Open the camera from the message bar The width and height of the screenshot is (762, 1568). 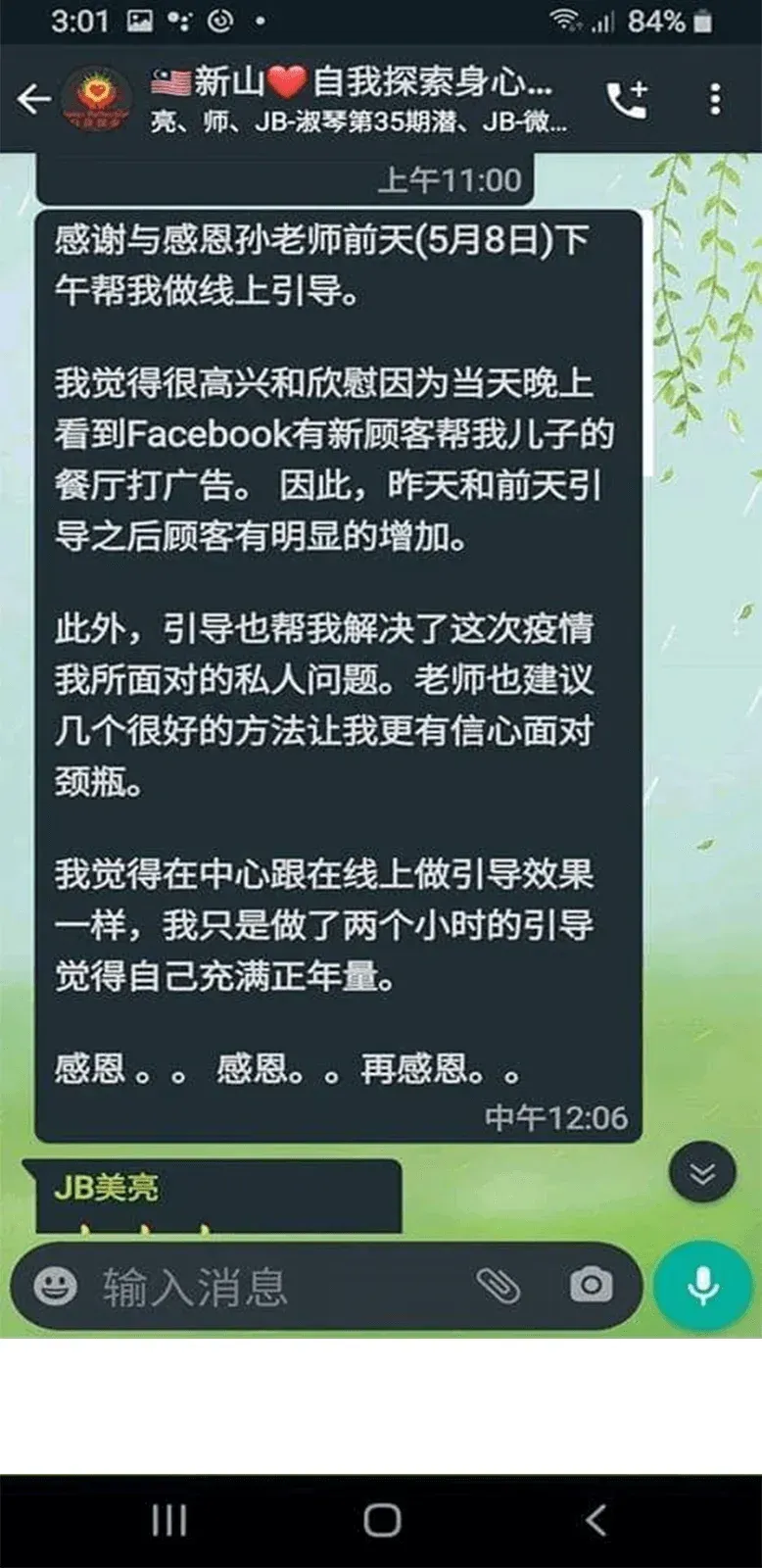(x=591, y=1285)
